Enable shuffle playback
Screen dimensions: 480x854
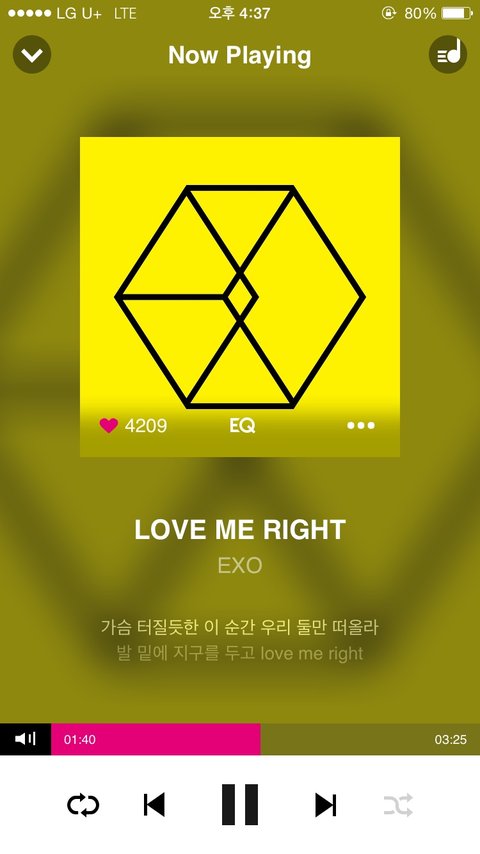click(x=398, y=805)
